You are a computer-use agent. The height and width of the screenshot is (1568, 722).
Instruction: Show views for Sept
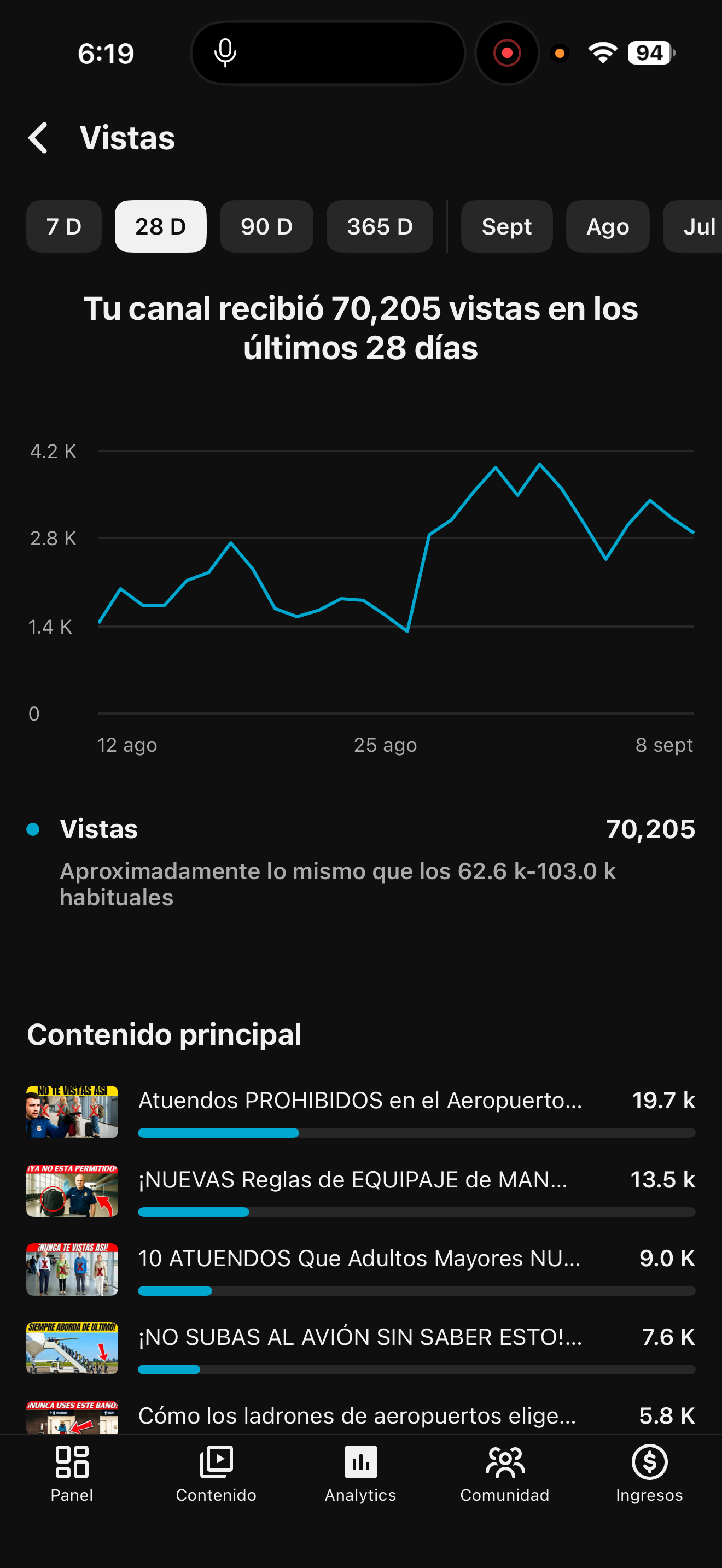(x=506, y=226)
